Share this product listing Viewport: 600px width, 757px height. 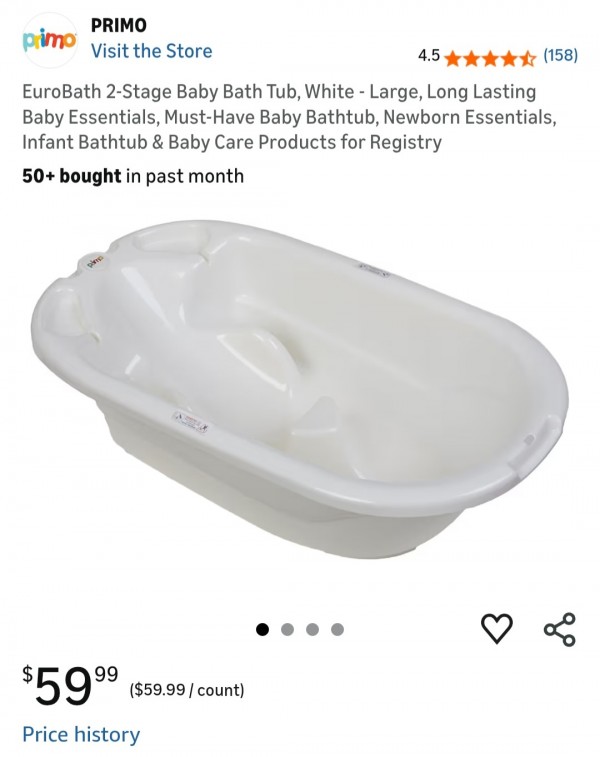coord(559,629)
